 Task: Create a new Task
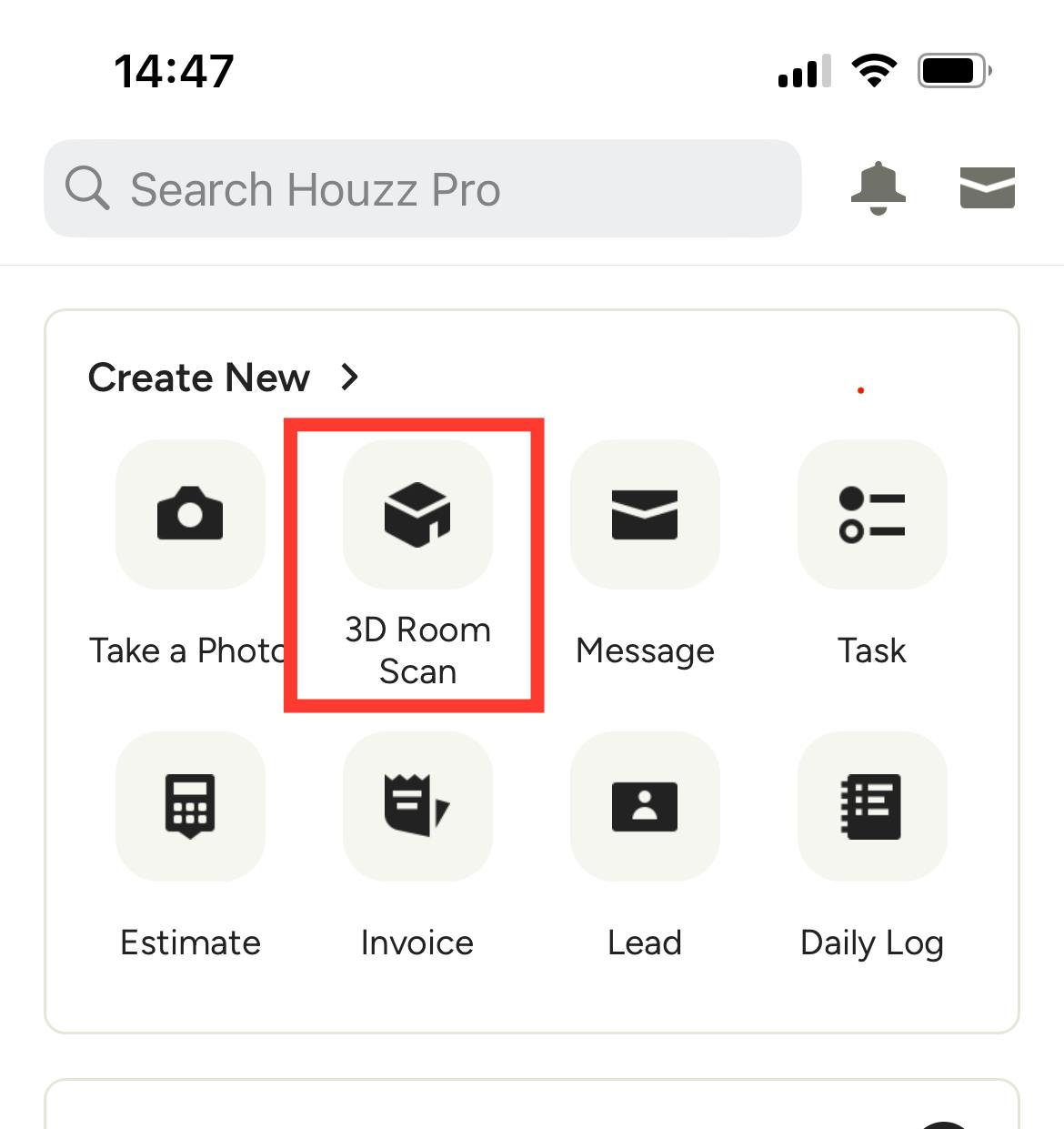(871, 515)
